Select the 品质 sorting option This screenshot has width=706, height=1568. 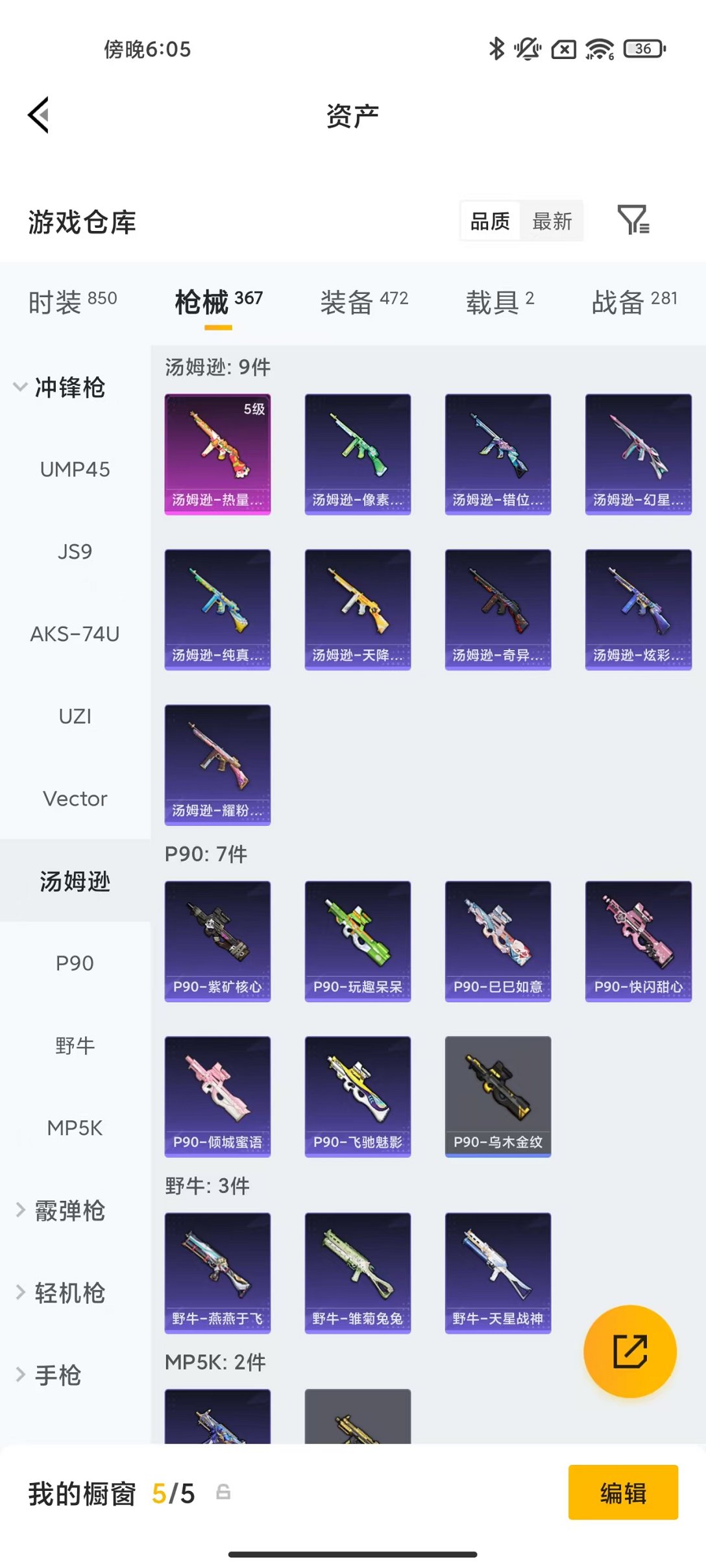(x=490, y=221)
